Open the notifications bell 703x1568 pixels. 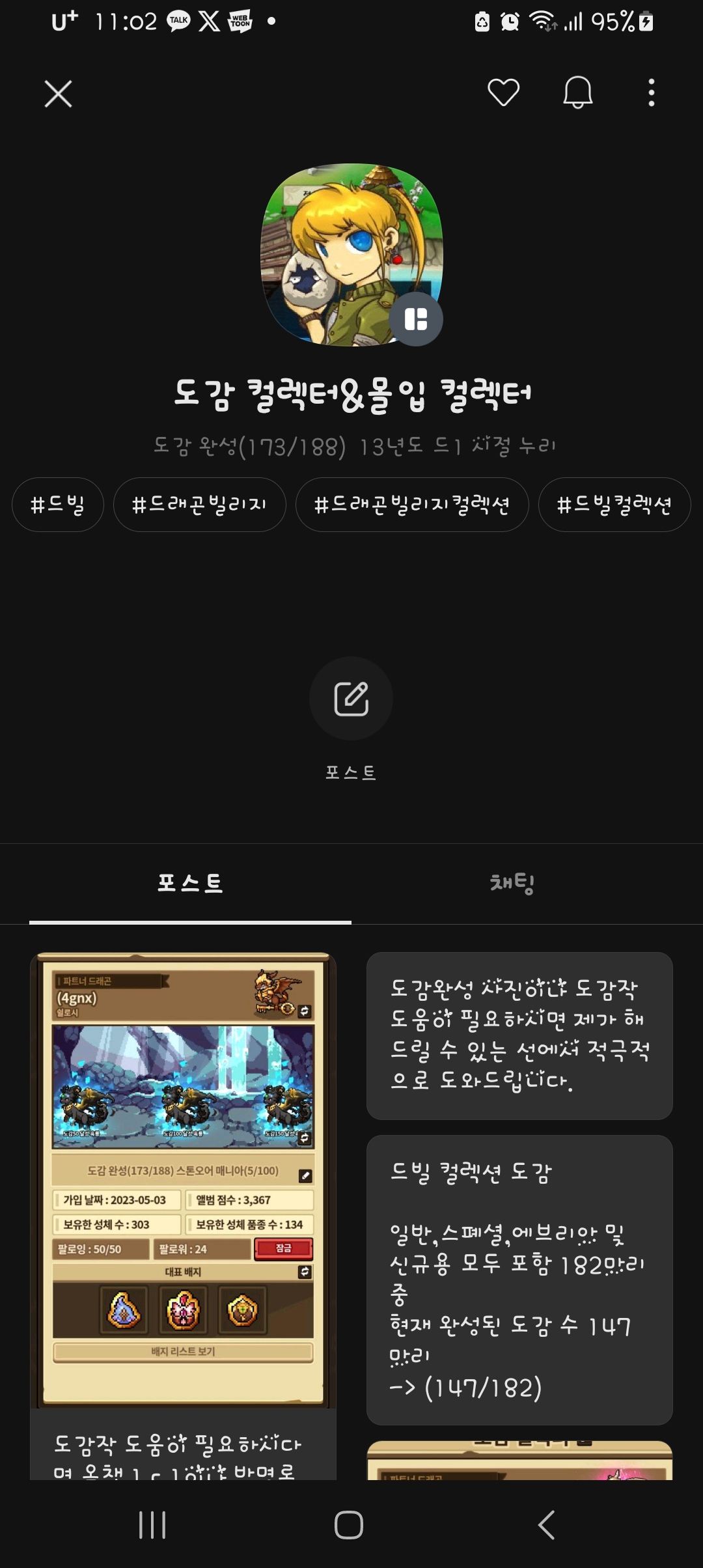[577, 92]
